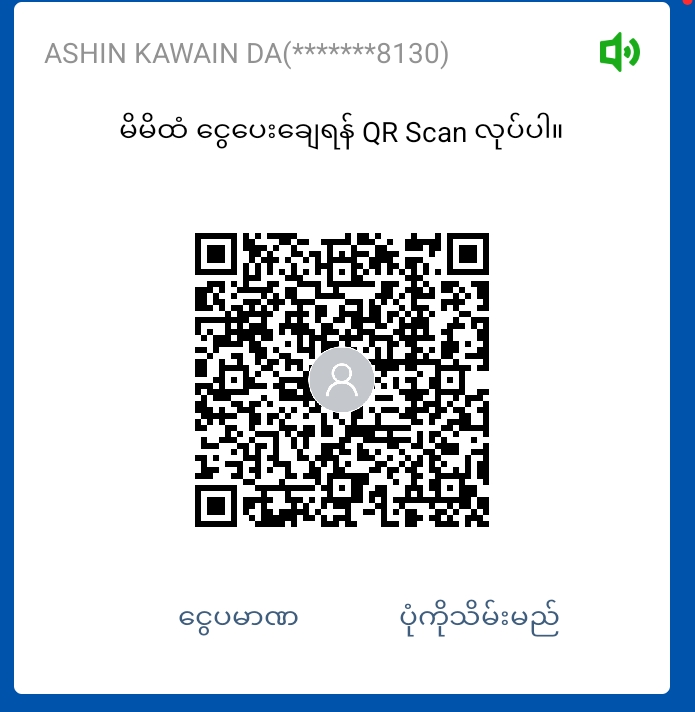Tap ပုံကိုသိမ်းမည် to save the image
Image resolution: width=695 pixels, height=712 pixels.
coord(477,618)
